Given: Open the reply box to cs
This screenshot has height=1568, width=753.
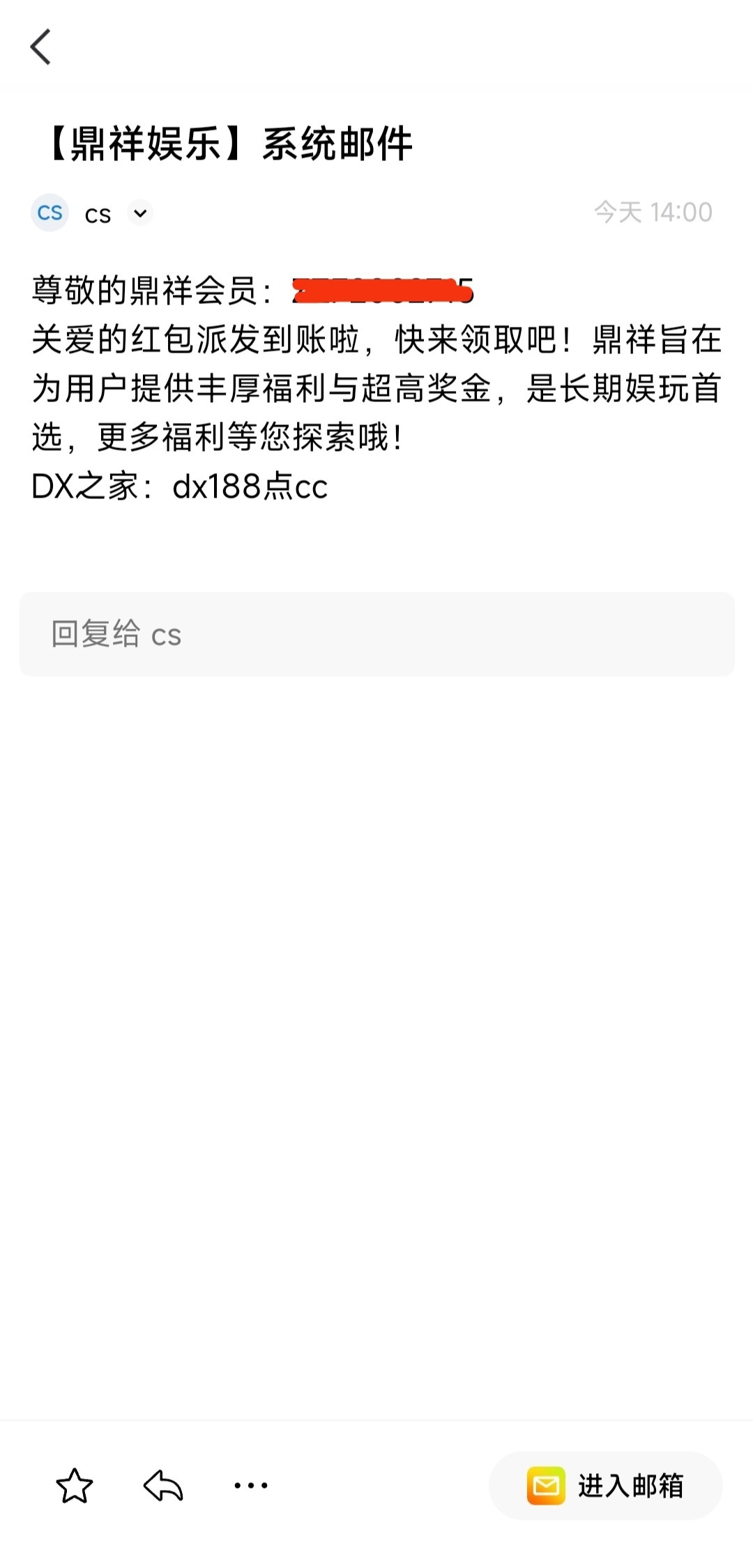Looking at the screenshot, I should click(x=376, y=634).
